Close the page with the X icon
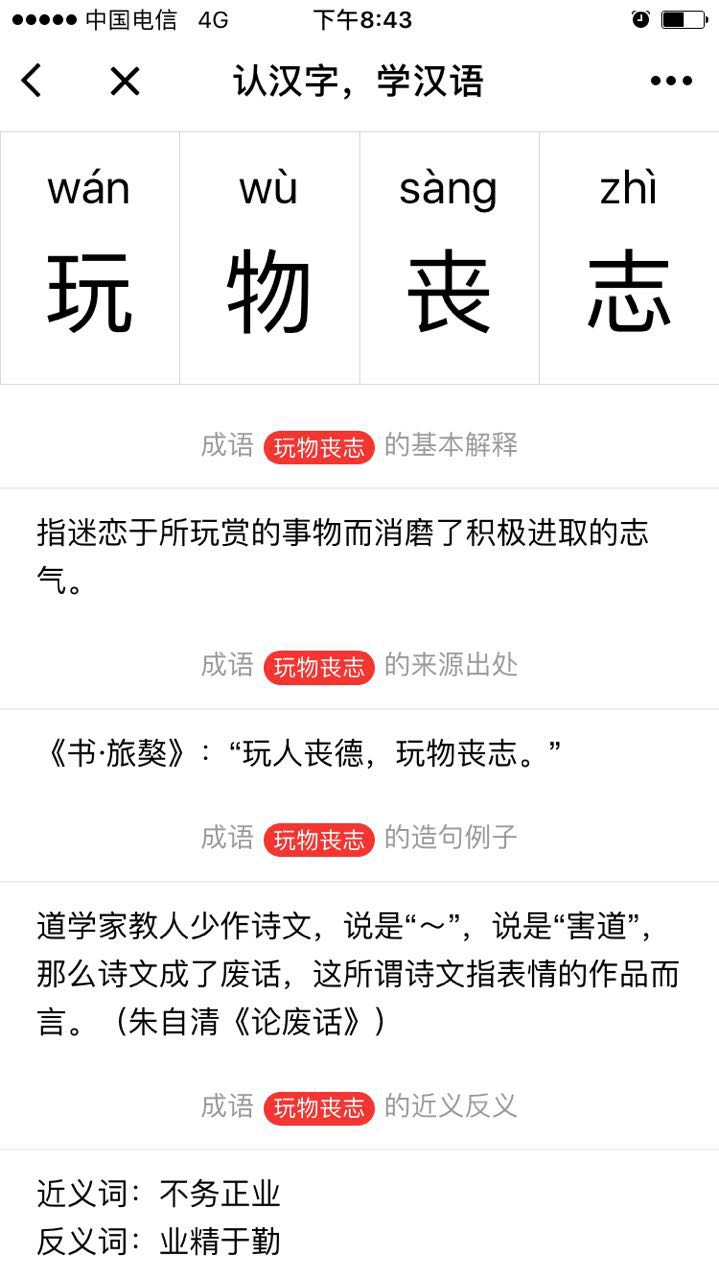The width and height of the screenshot is (719, 1280). (125, 81)
